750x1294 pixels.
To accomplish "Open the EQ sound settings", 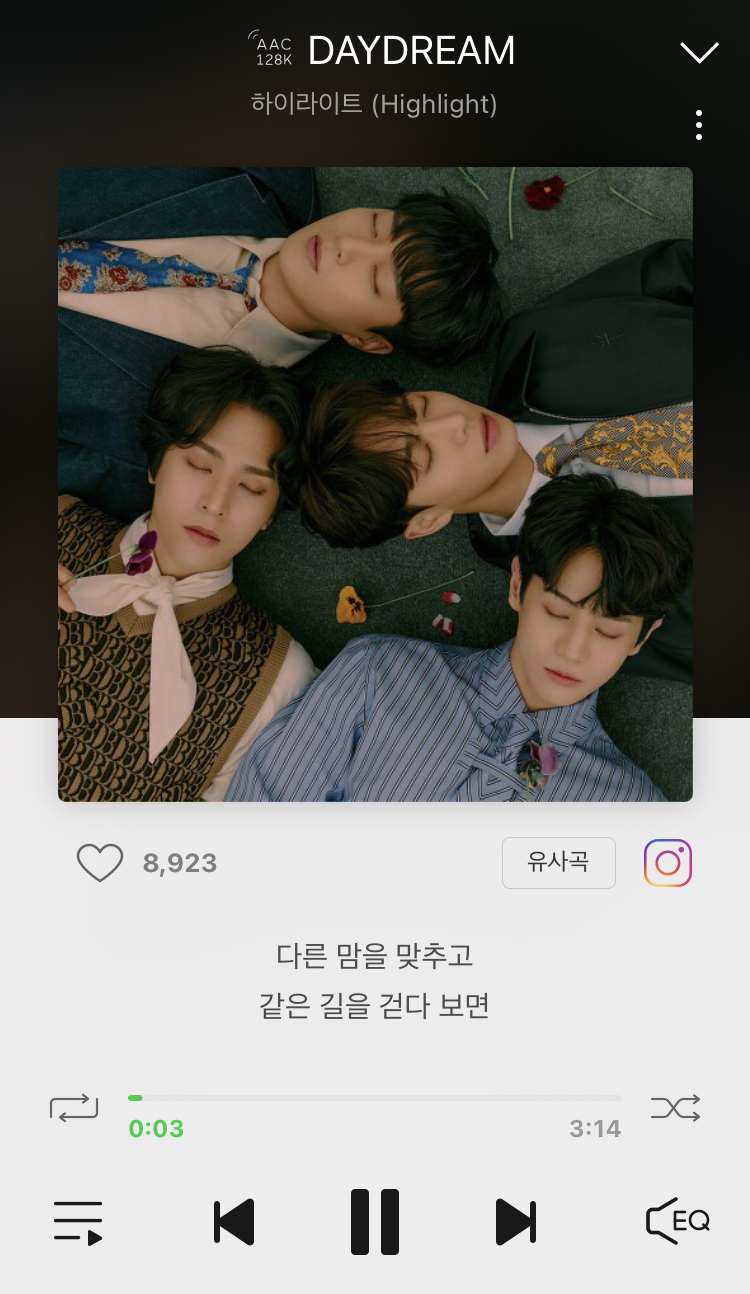I will (x=678, y=1222).
